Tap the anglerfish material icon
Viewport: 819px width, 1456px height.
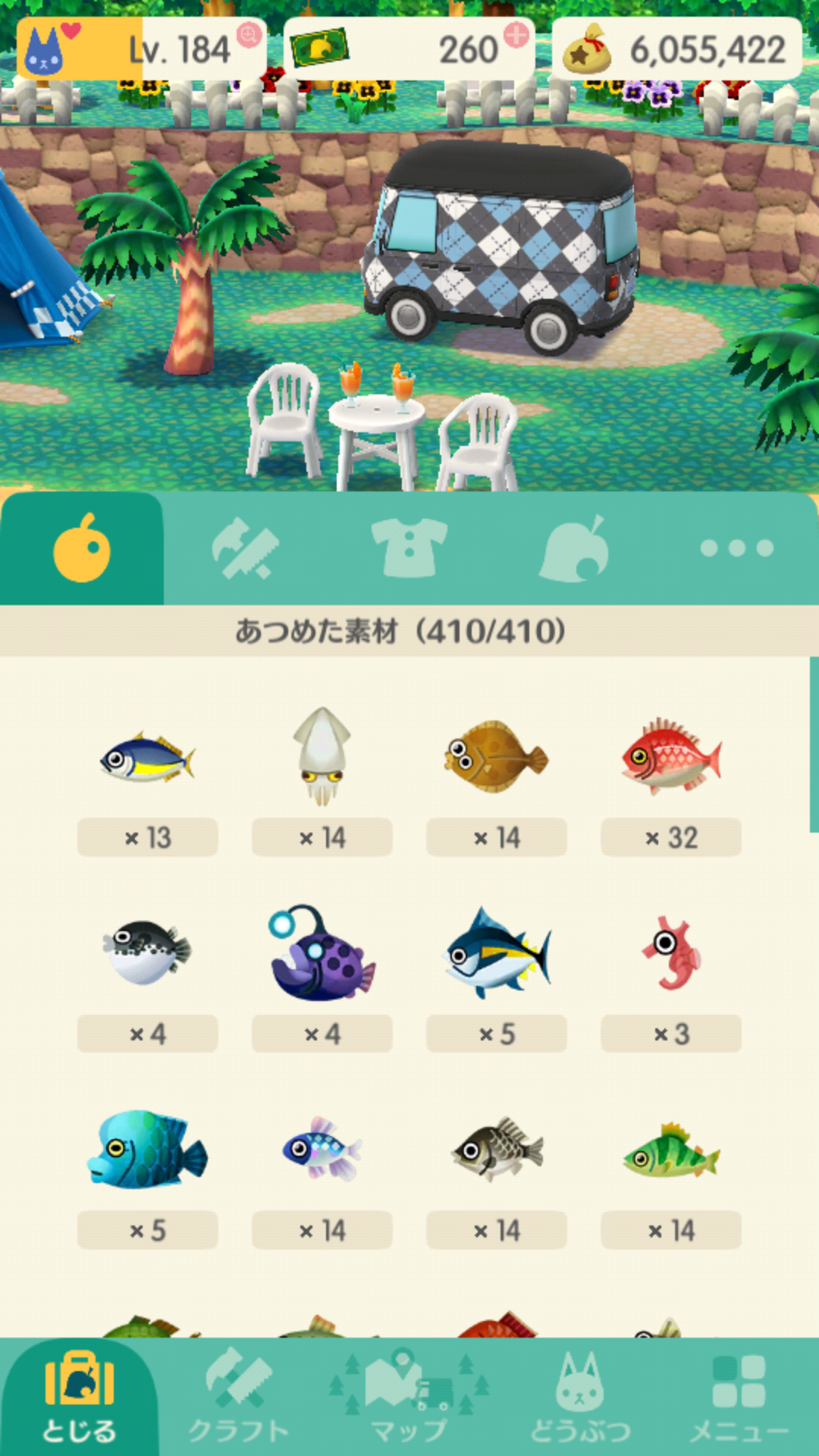click(322, 963)
